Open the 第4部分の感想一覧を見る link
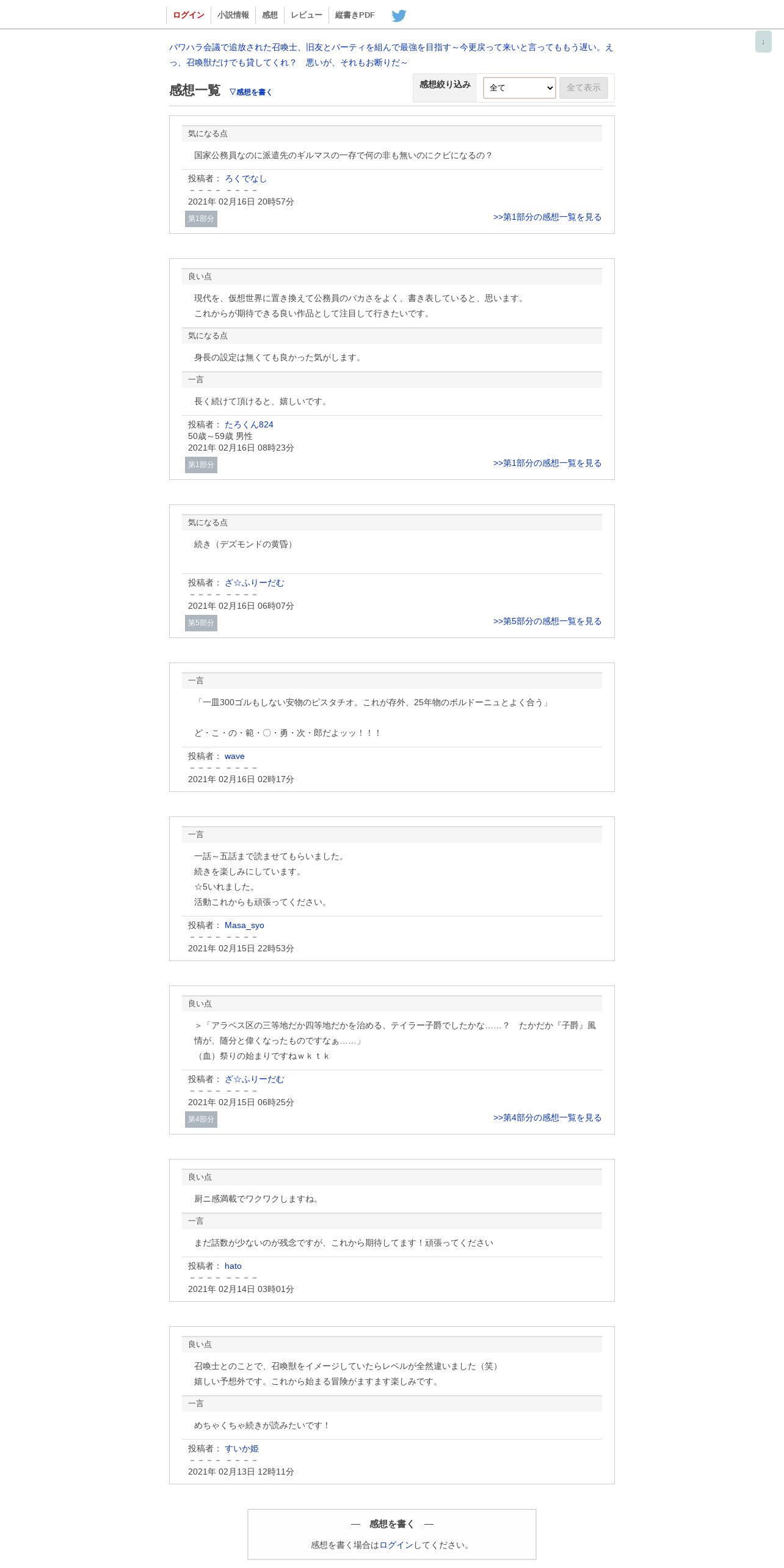Image resolution: width=784 pixels, height=1568 pixels. coord(547,1118)
